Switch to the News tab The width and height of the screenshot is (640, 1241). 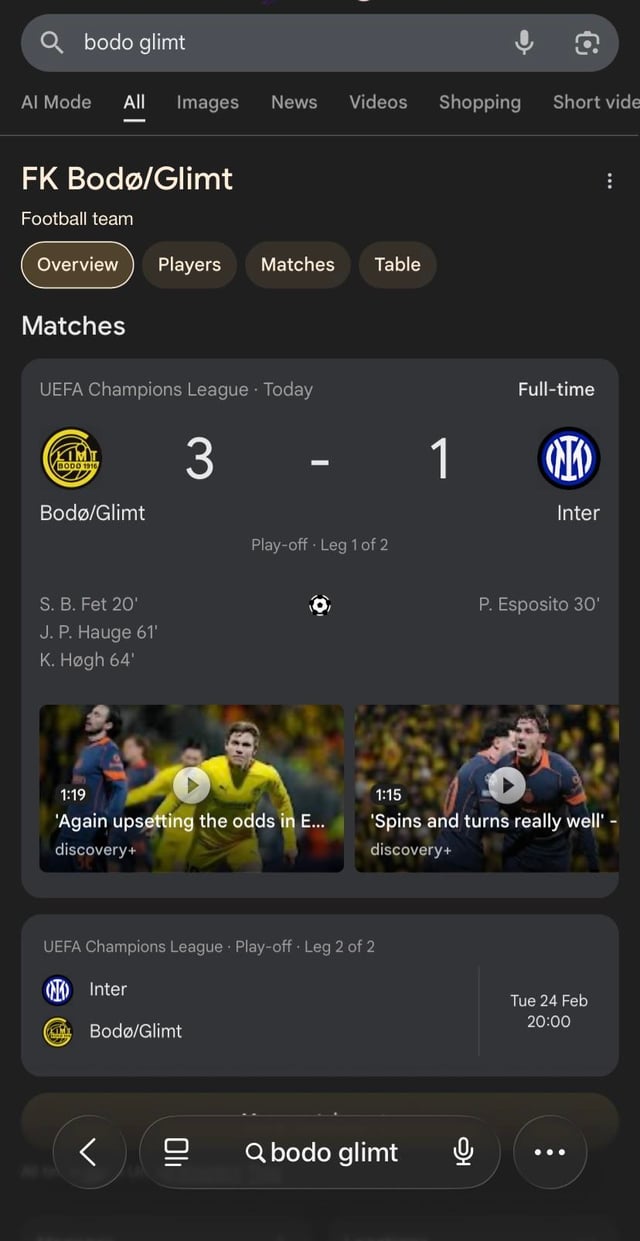click(x=294, y=102)
